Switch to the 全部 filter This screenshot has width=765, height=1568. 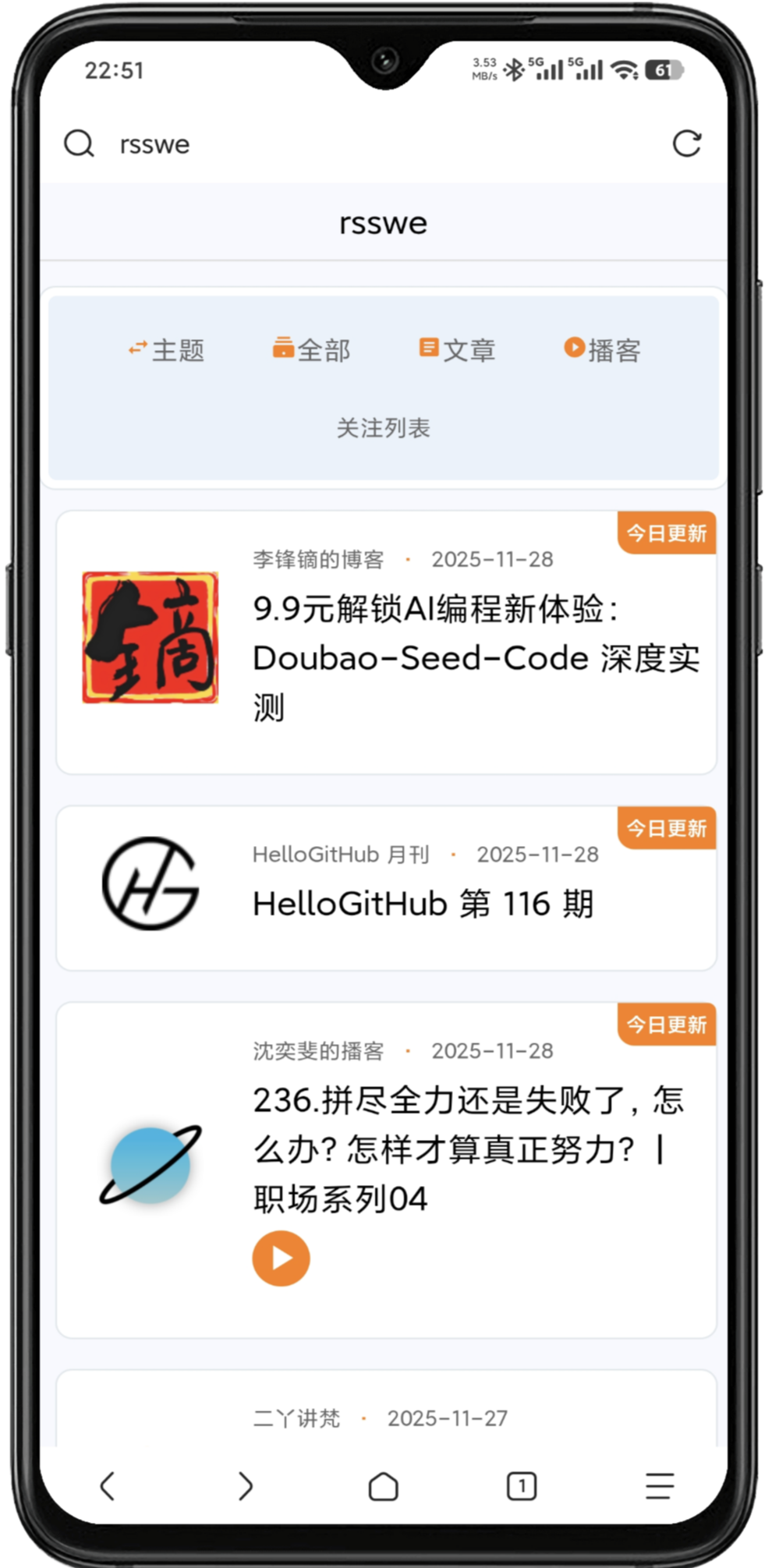coord(312,350)
